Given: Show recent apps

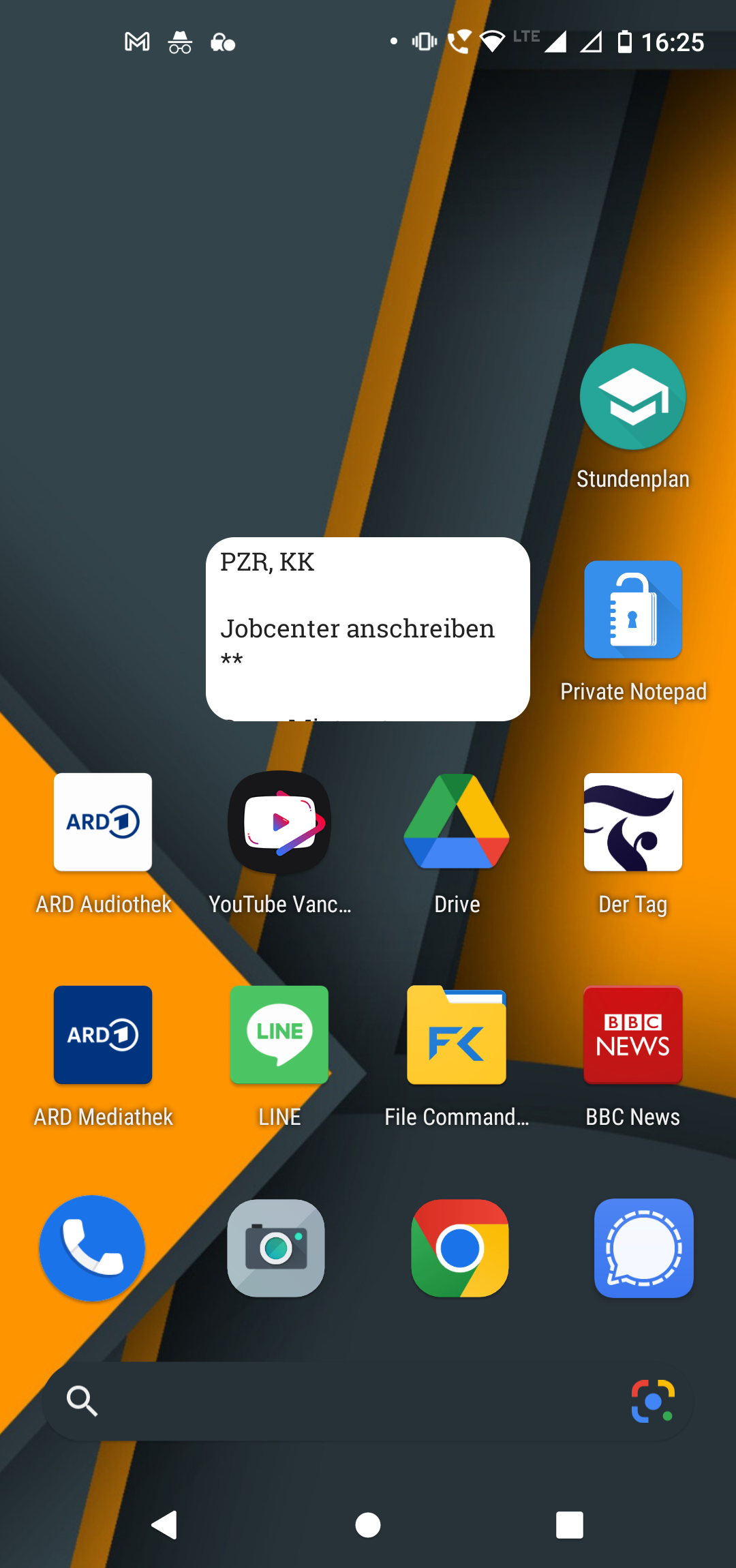Looking at the screenshot, I should pyautogui.click(x=570, y=1525).
